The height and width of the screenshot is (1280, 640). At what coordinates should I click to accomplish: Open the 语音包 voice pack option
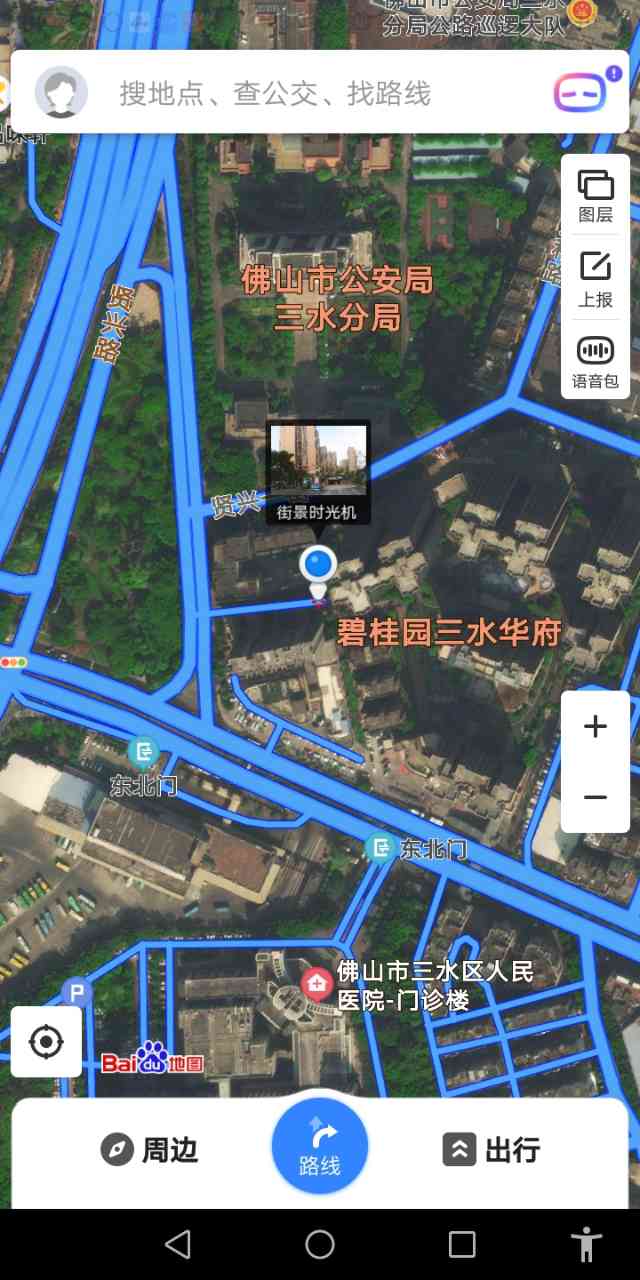[x=595, y=362]
